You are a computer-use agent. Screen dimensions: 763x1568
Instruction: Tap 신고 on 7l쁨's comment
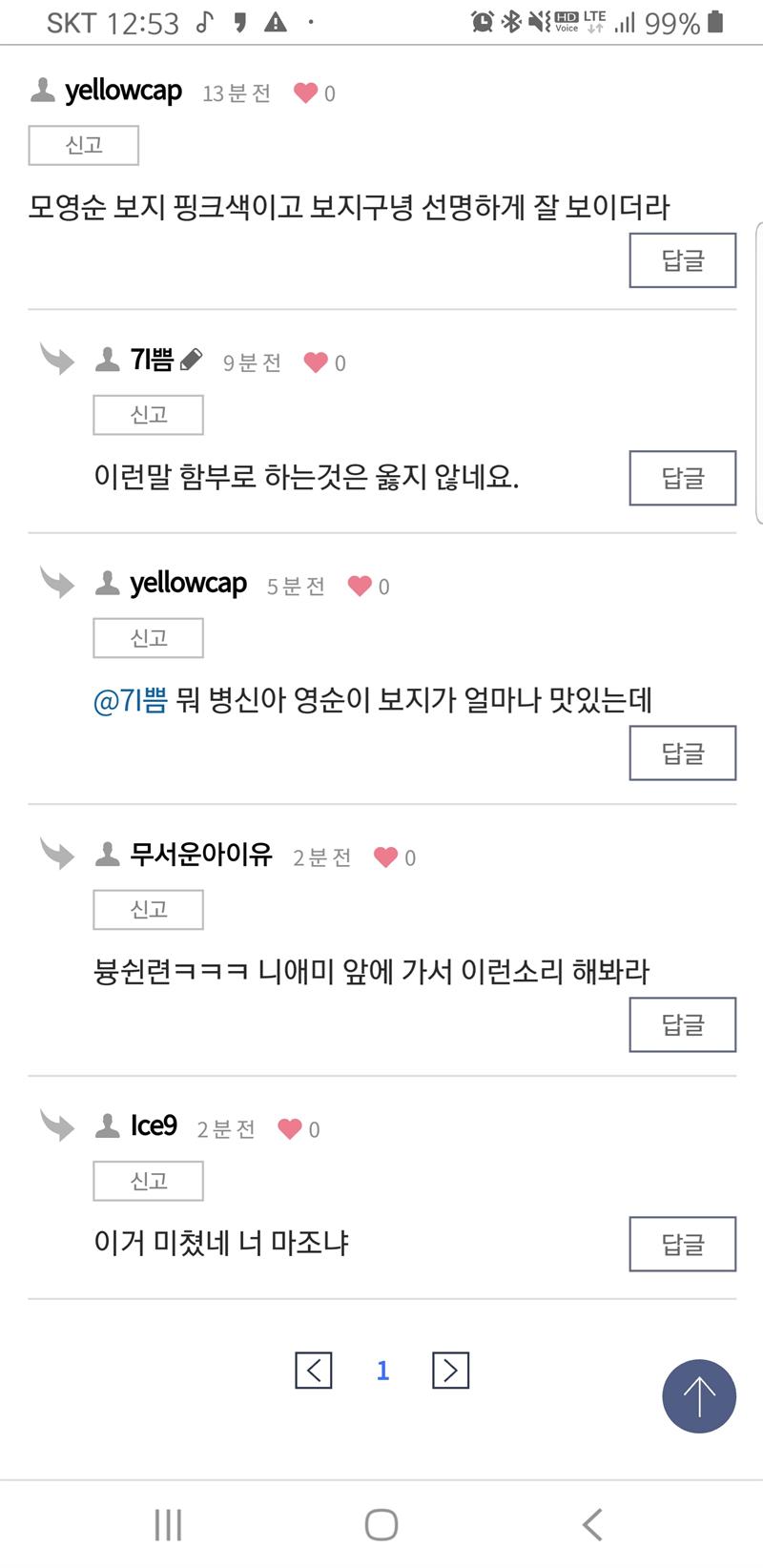tap(148, 415)
